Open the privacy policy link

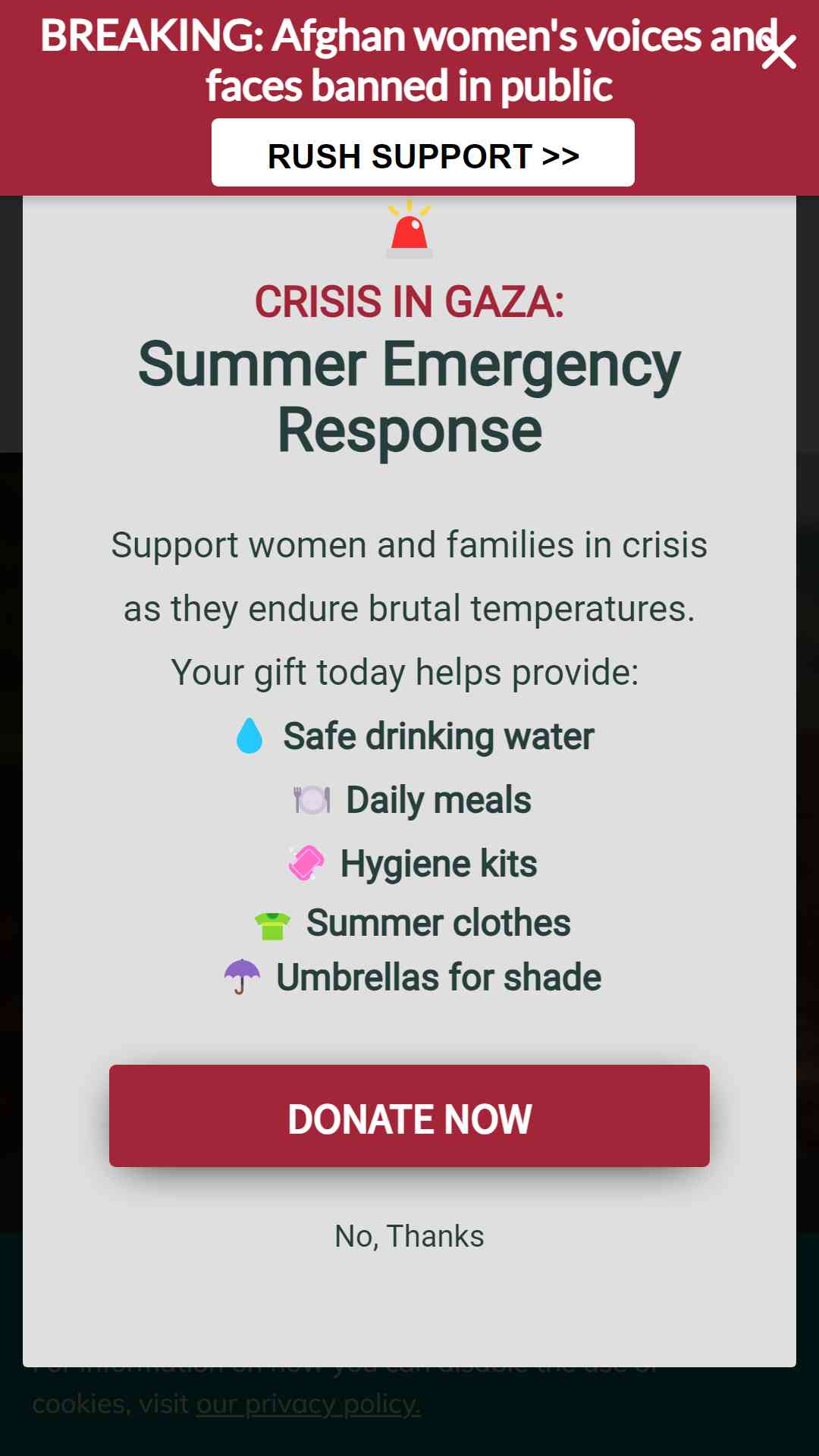(x=308, y=1404)
